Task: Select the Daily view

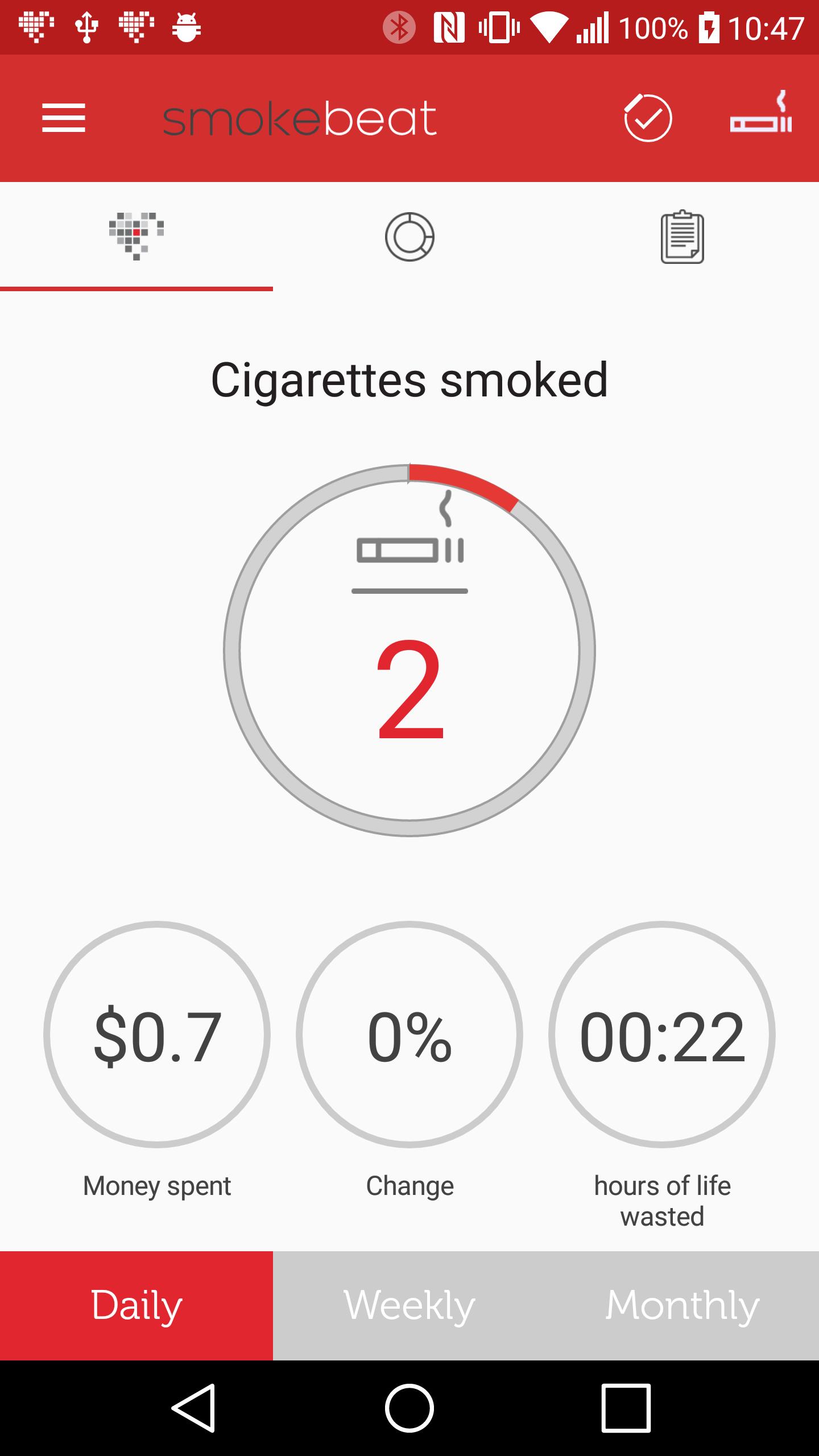Action: (x=136, y=1305)
